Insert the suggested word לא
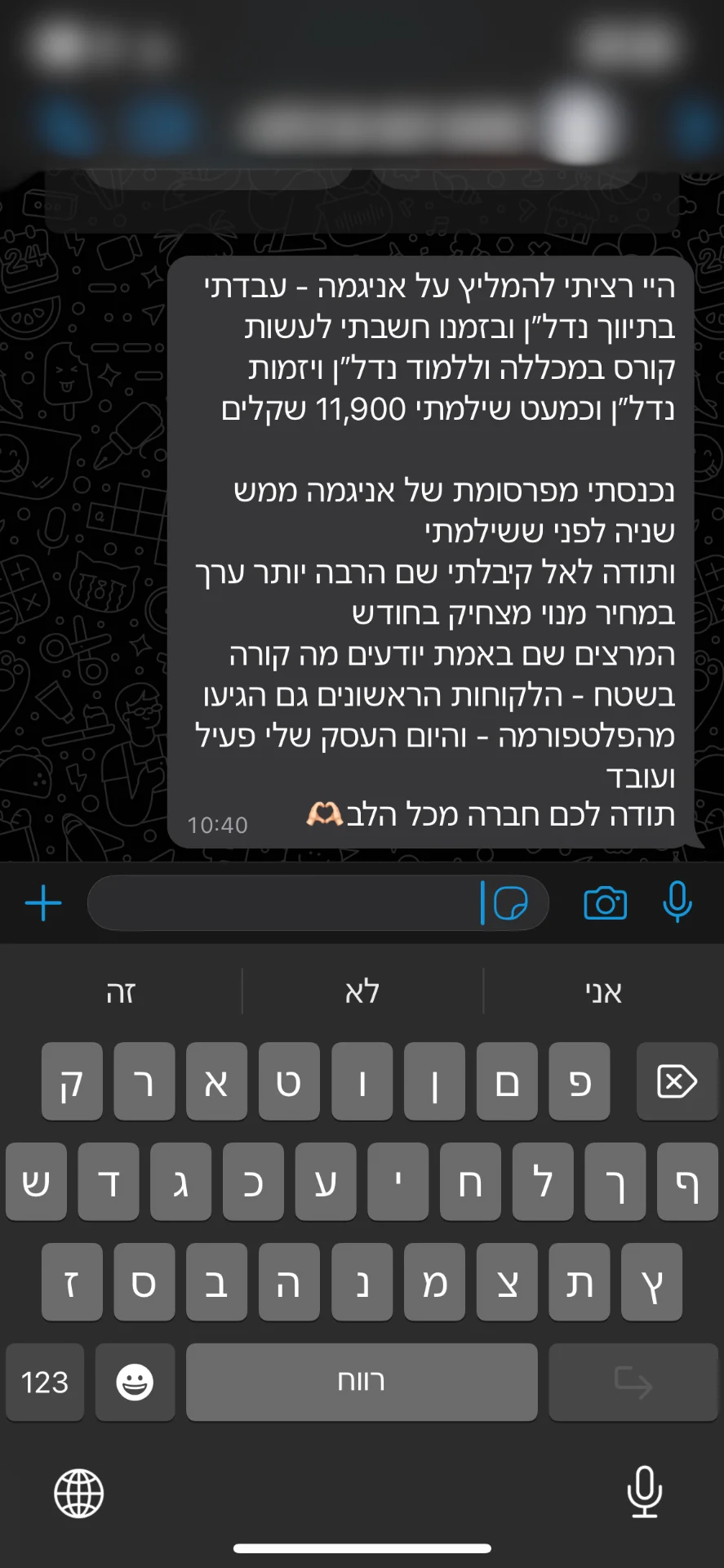The image size is (724, 1568). coord(362,991)
